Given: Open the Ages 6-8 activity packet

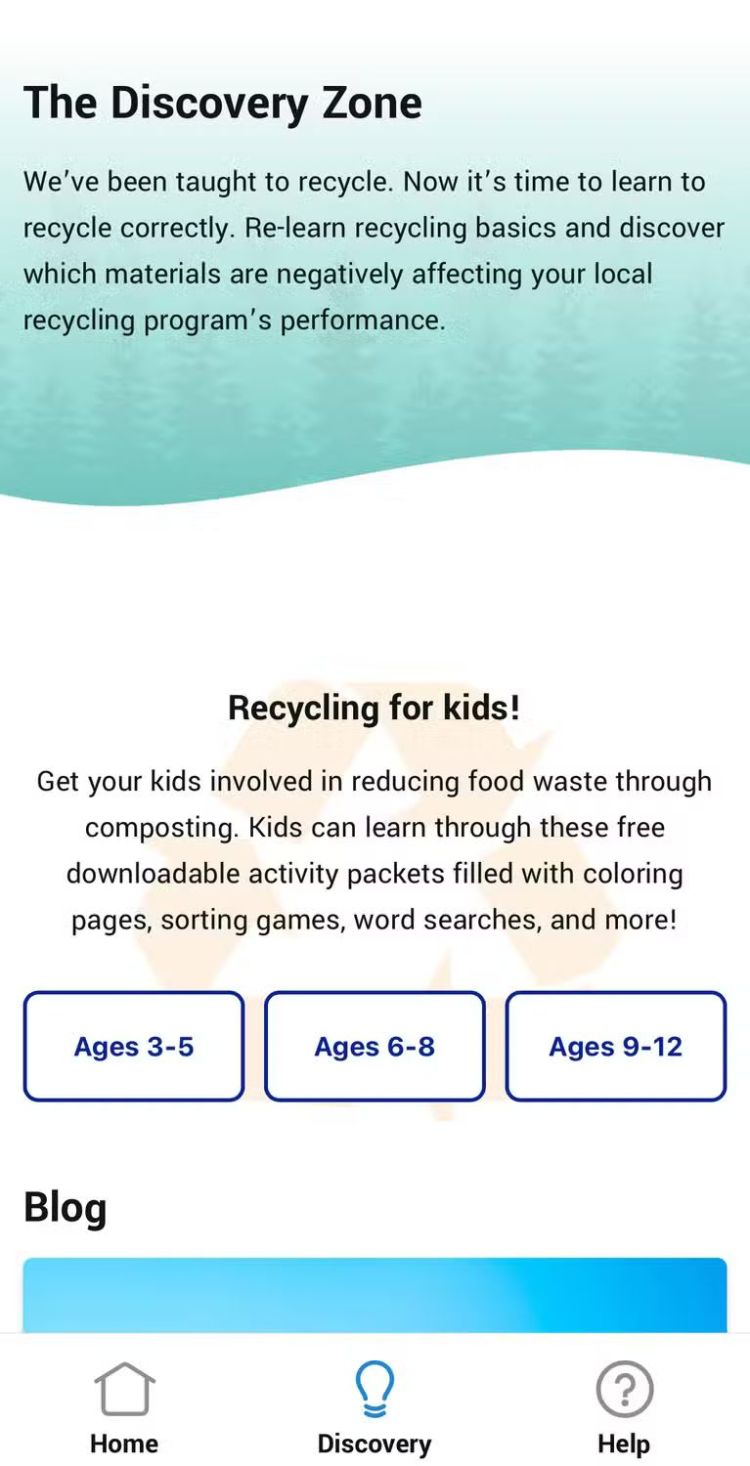Looking at the screenshot, I should tap(375, 1046).
